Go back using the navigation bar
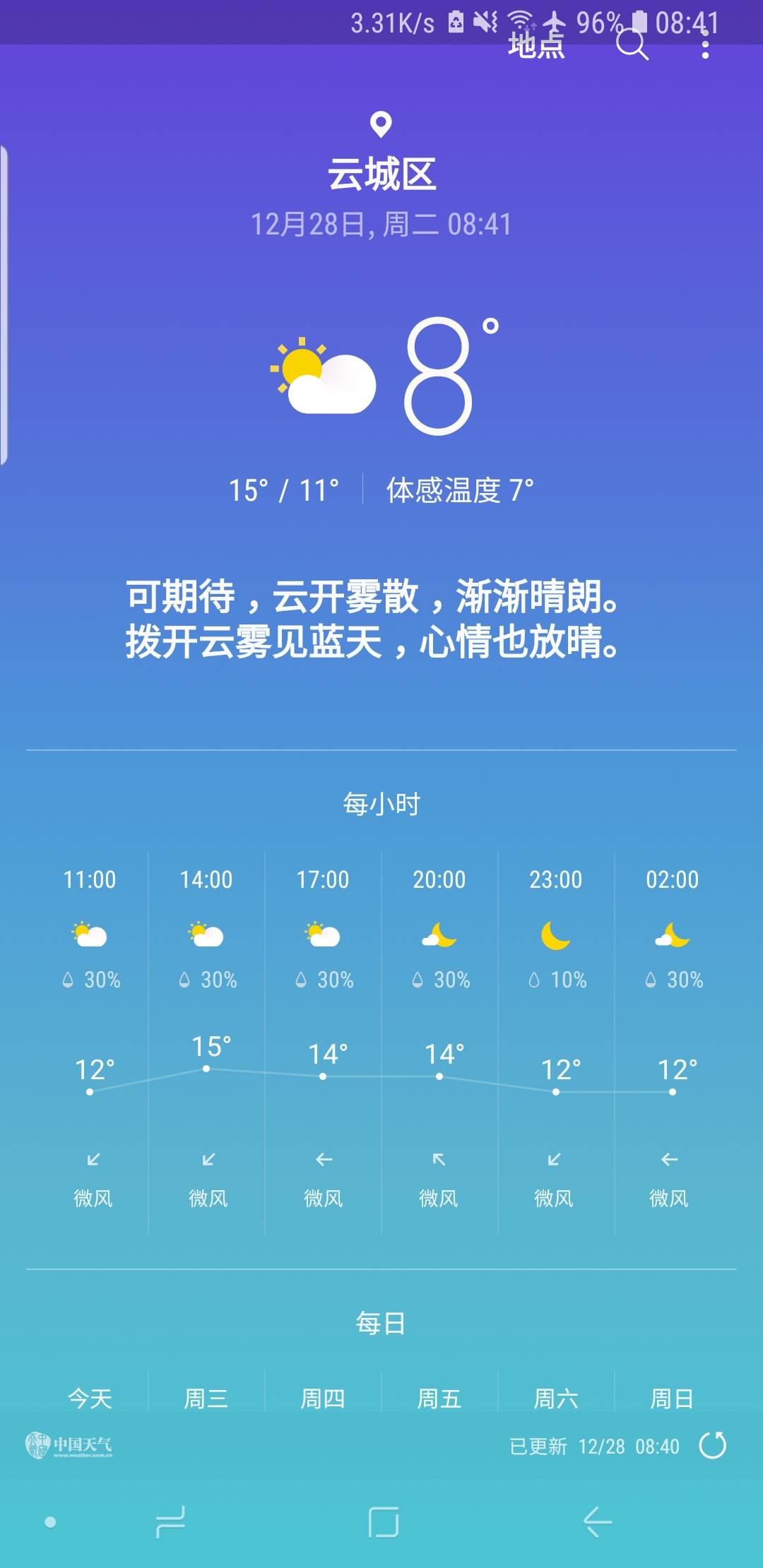This screenshot has width=763, height=1568. pyautogui.click(x=598, y=1521)
